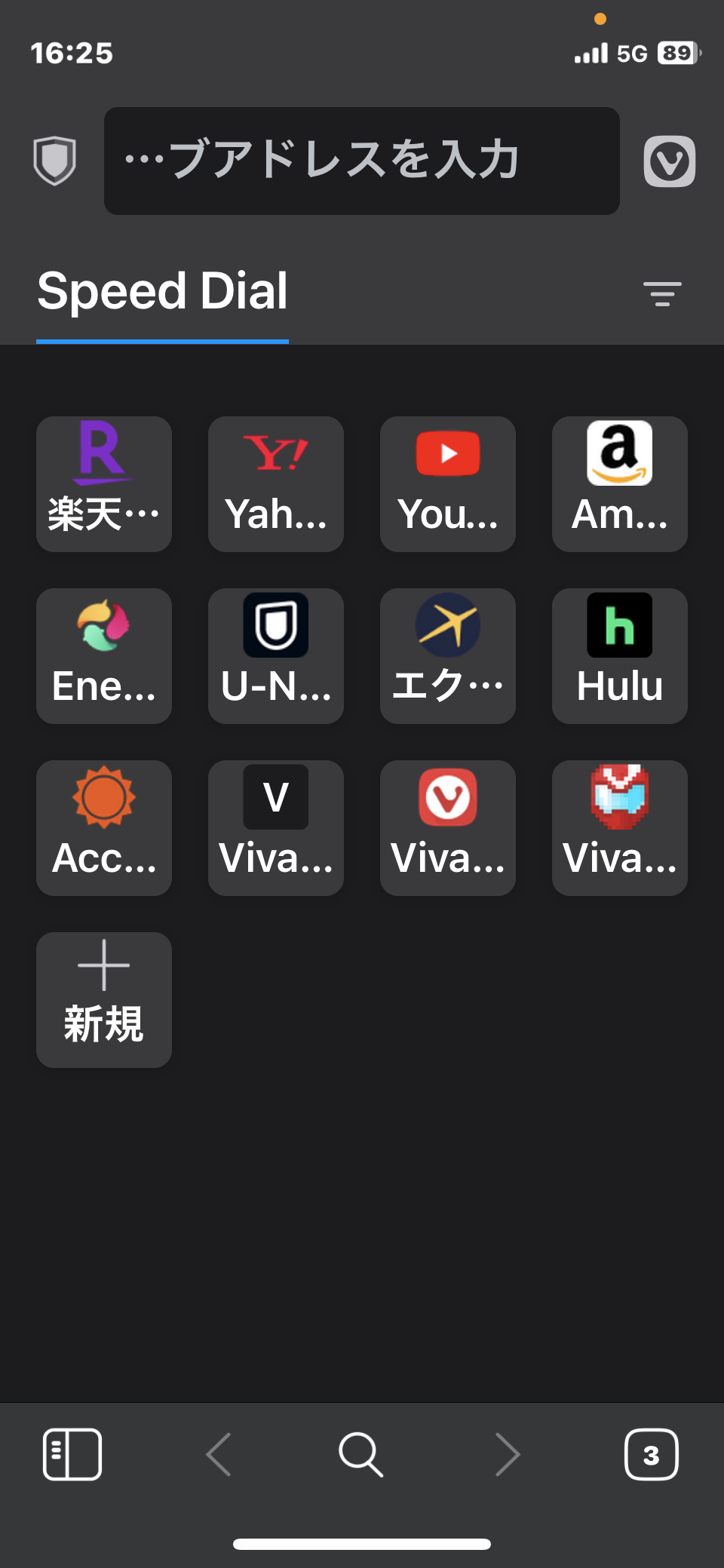Screen dimensions: 724x1568
Task: Tap the search magnifier in bottom toolbar
Action: [361, 1454]
